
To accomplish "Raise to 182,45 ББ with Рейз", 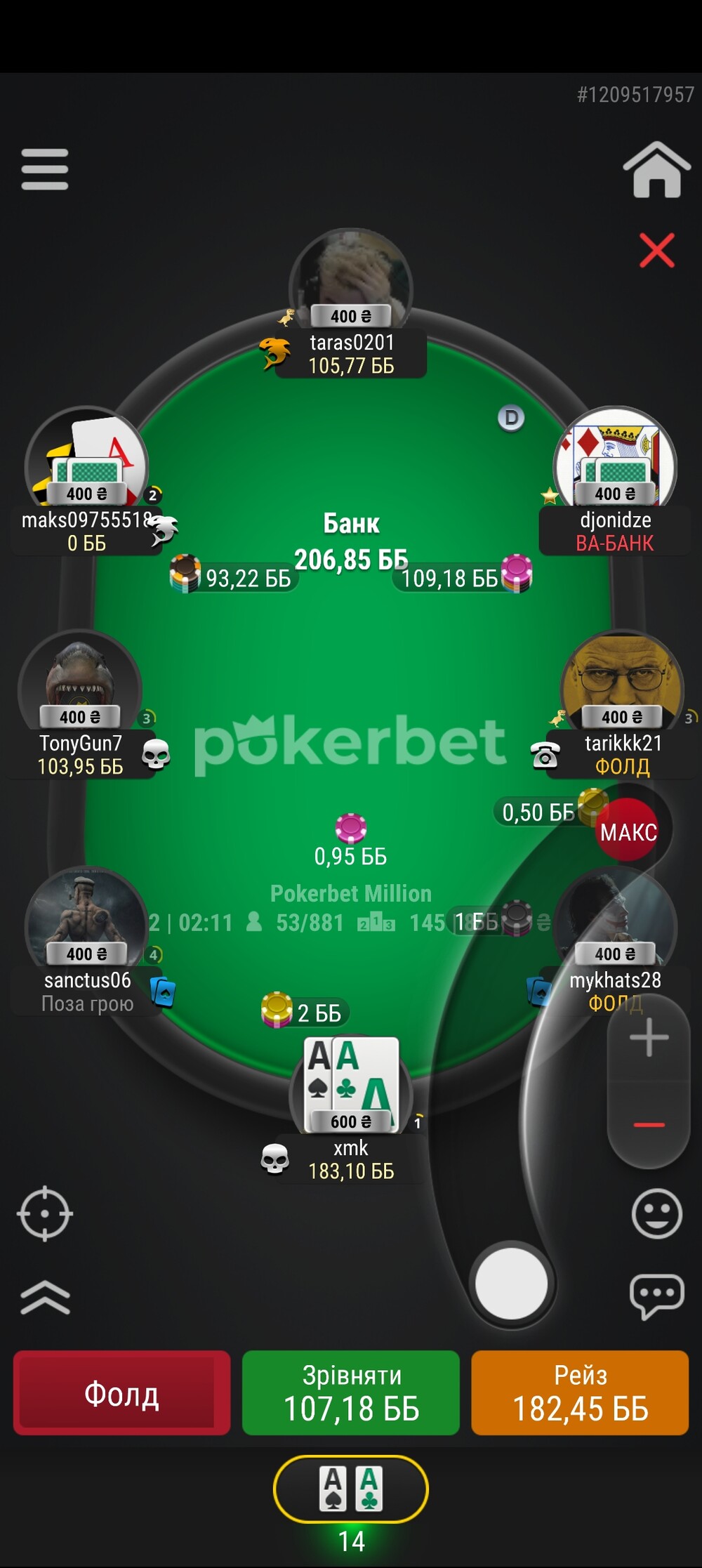I will 580,1392.
